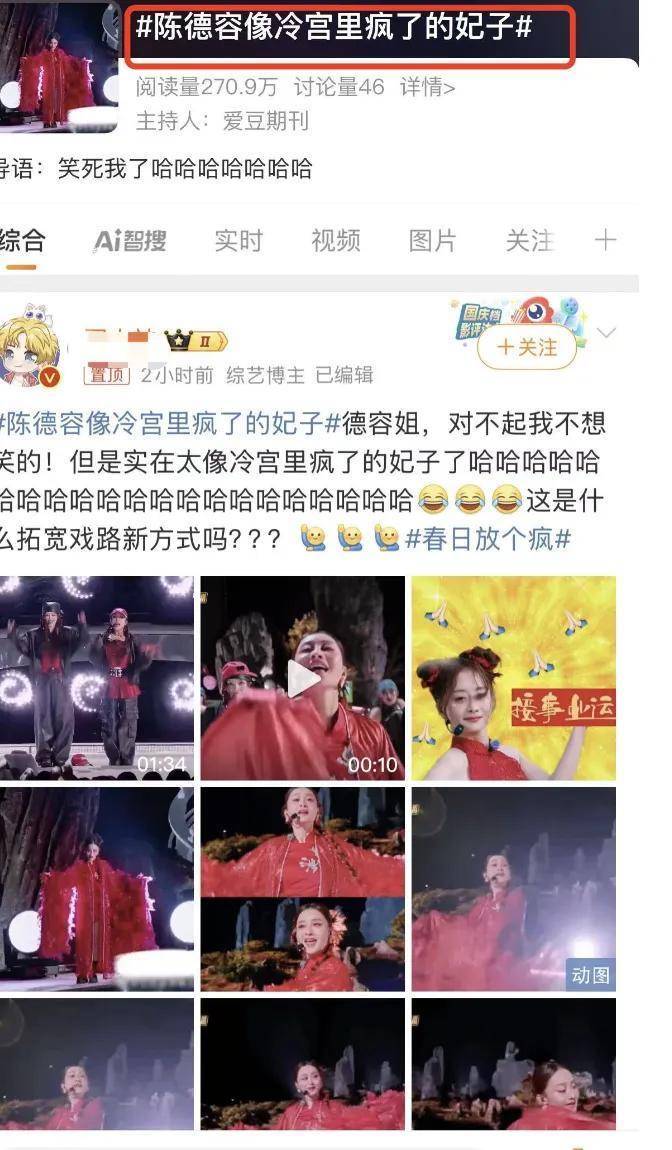Follow the poster with +关注 button
Viewport: 672px width, 1150px height.
[x=526, y=347]
